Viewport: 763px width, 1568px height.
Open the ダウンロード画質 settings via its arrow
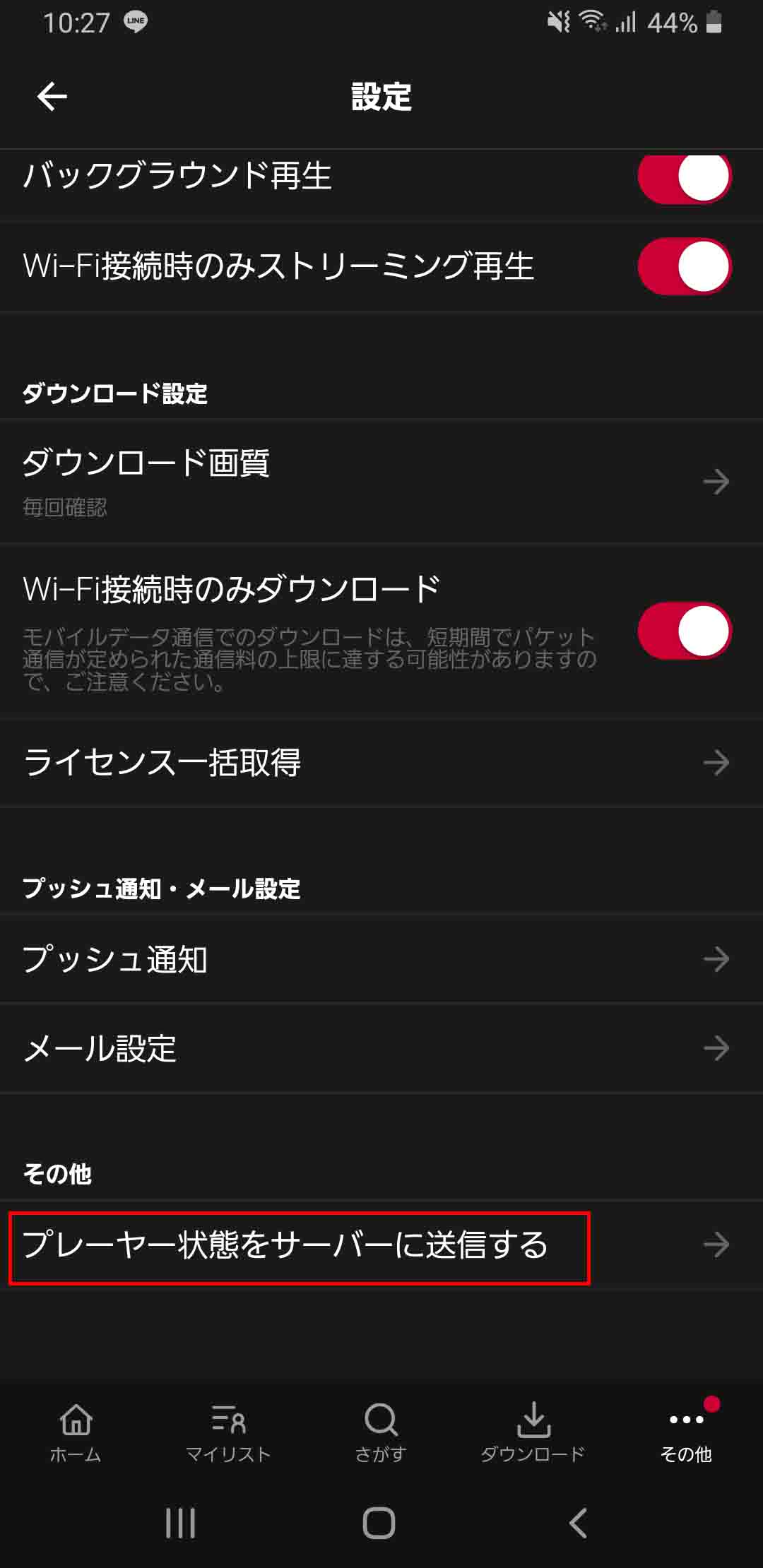[x=716, y=481]
